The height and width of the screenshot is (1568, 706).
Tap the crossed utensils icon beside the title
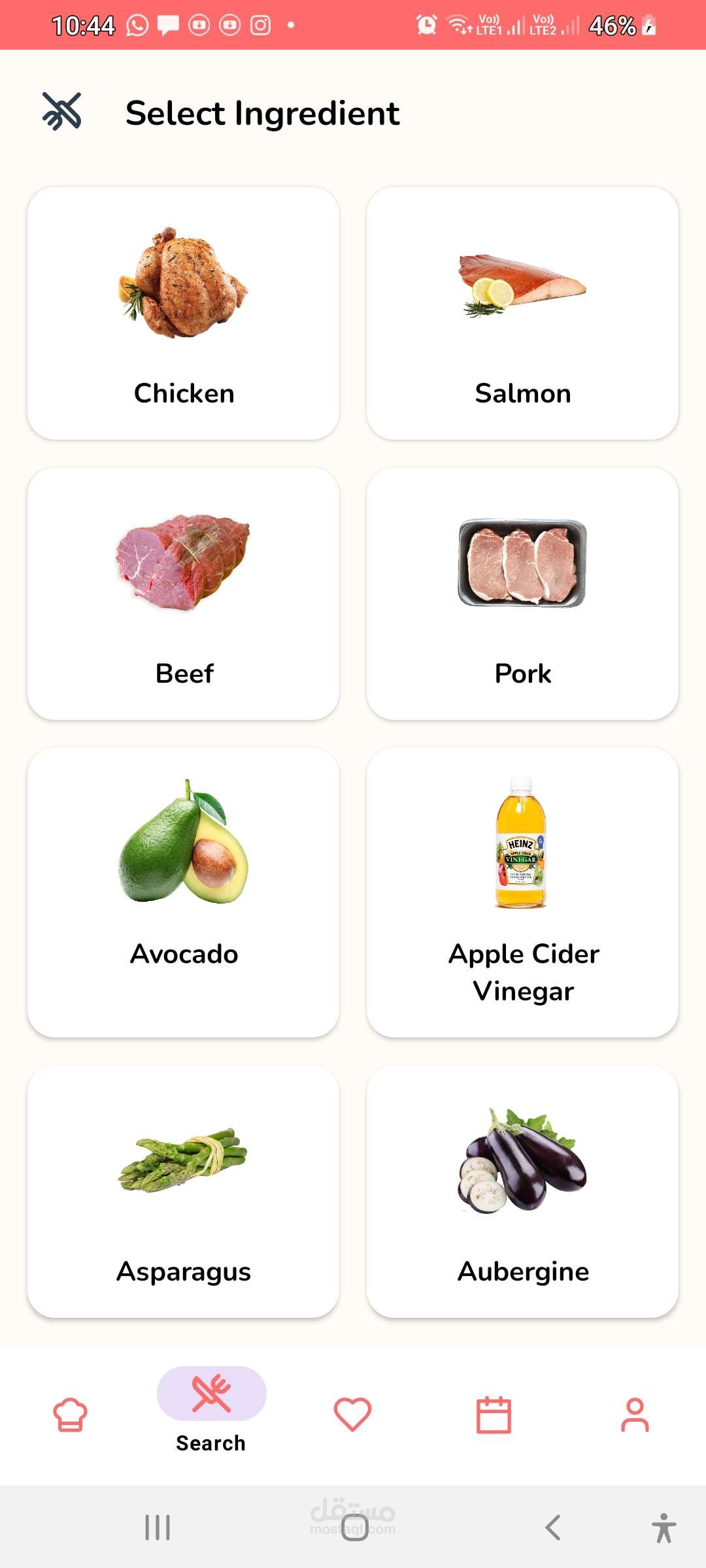click(62, 111)
